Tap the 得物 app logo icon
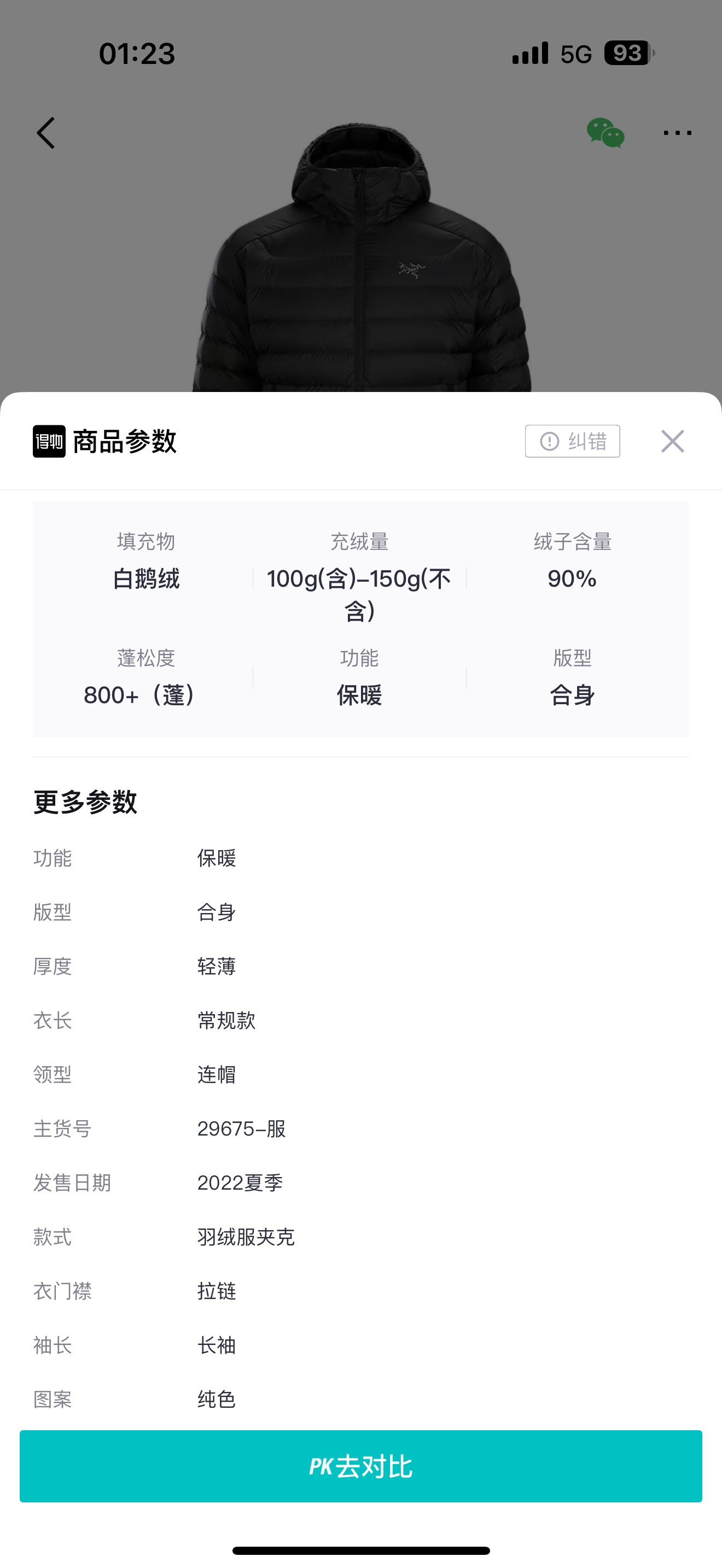This screenshot has width=722, height=1568. click(49, 441)
